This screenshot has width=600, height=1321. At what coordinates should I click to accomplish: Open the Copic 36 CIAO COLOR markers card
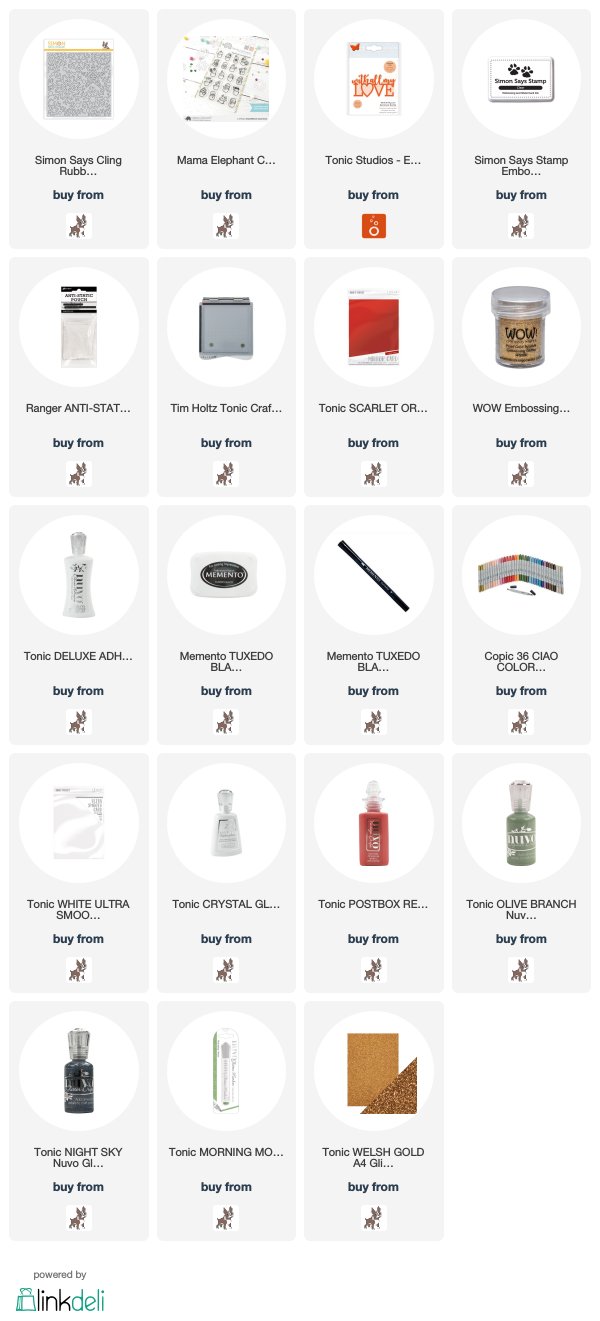(x=521, y=625)
